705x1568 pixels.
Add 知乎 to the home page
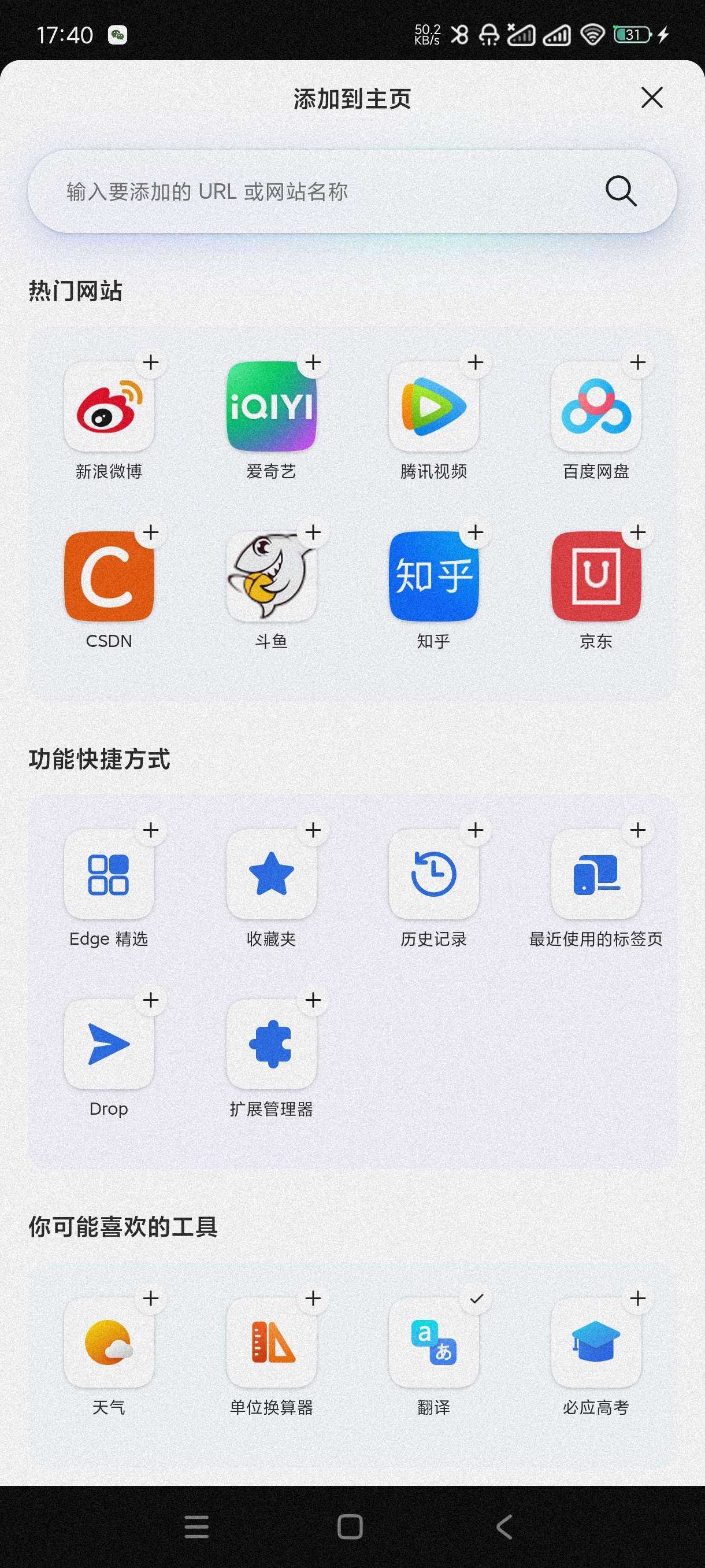(476, 532)
